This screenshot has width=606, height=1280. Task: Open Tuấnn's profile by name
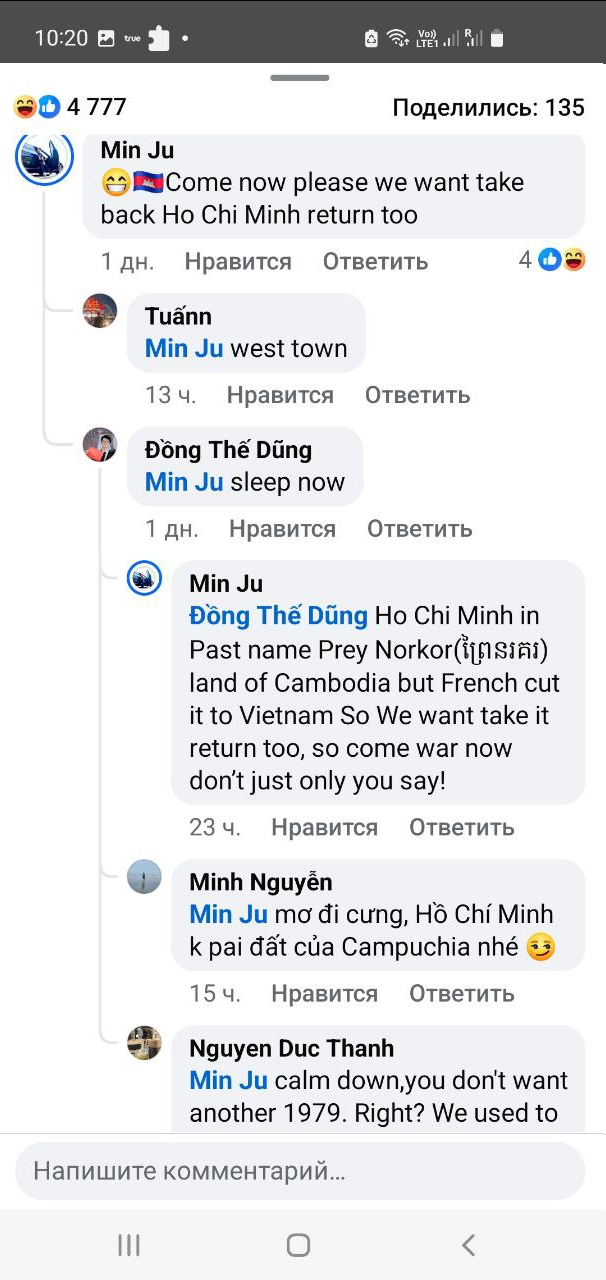(x=178, y=317)
